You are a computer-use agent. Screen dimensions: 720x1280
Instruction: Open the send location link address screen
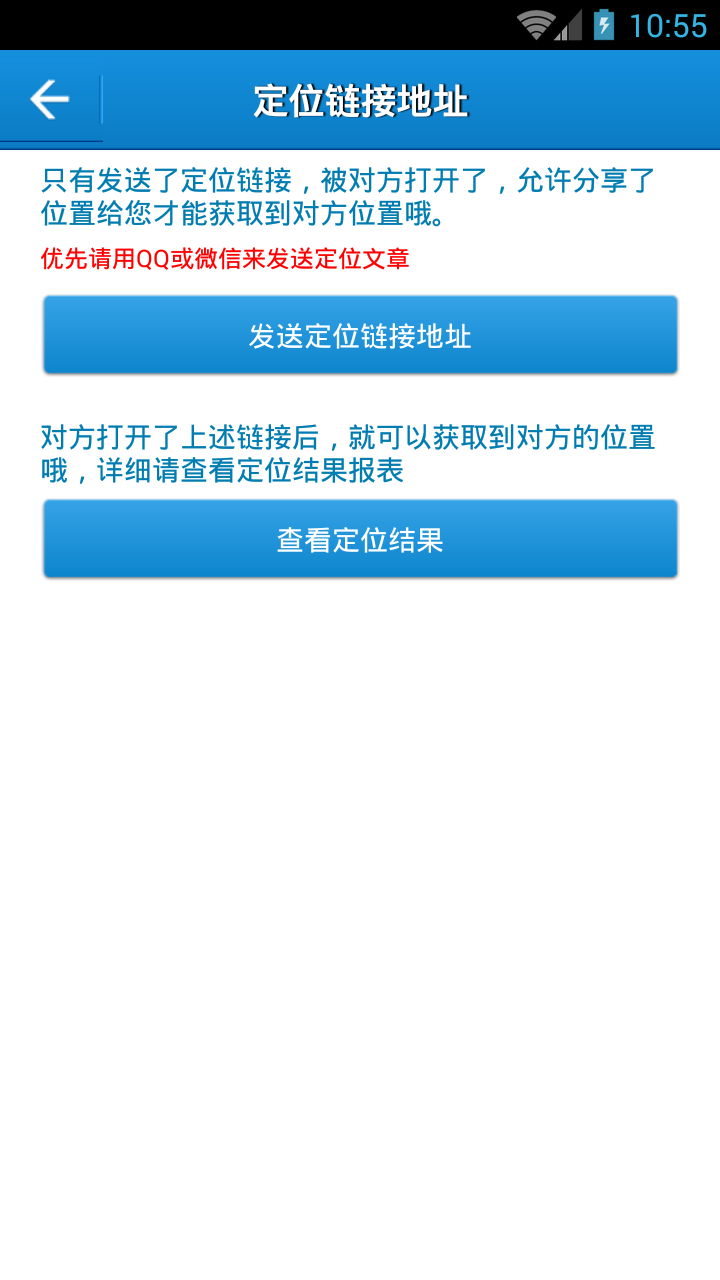360,334
